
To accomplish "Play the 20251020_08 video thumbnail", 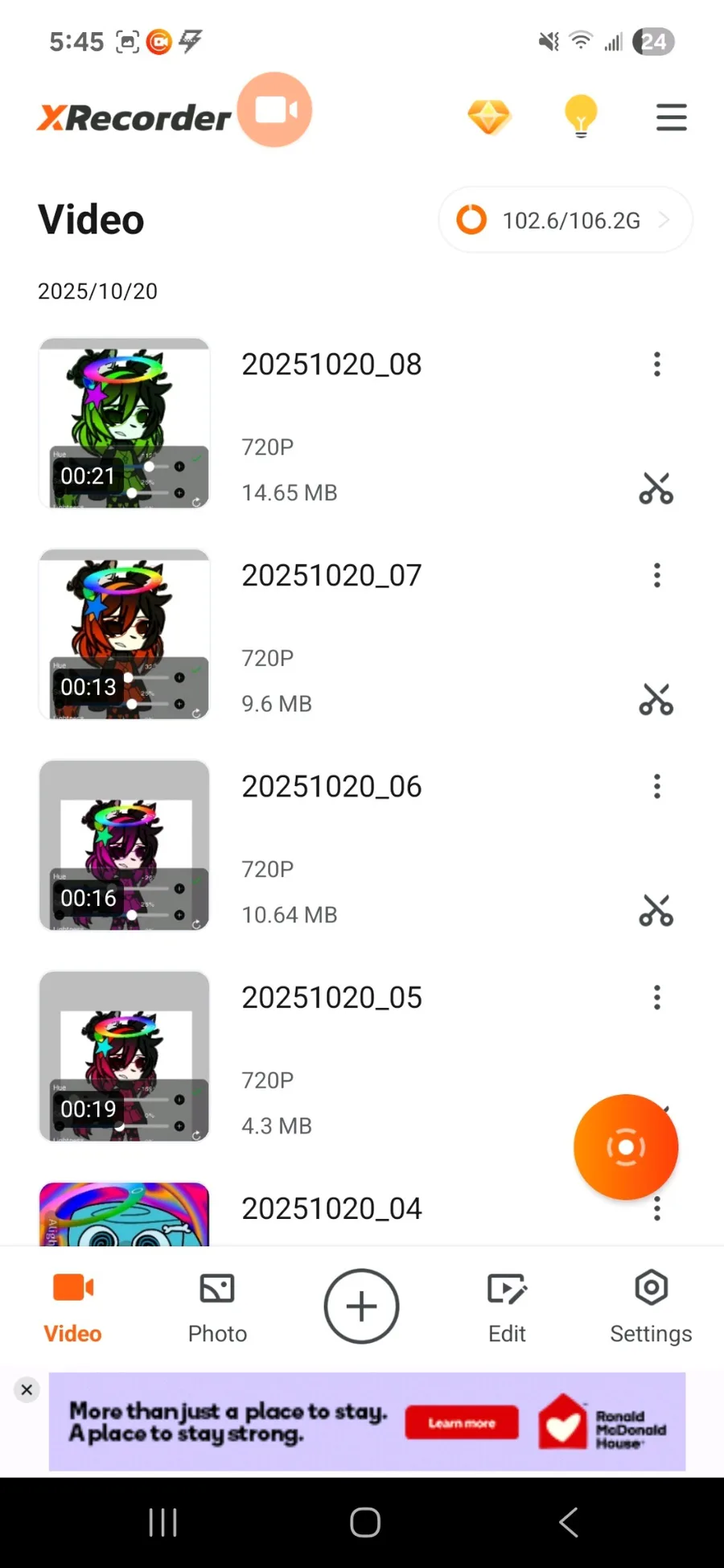I will (125, 423).
